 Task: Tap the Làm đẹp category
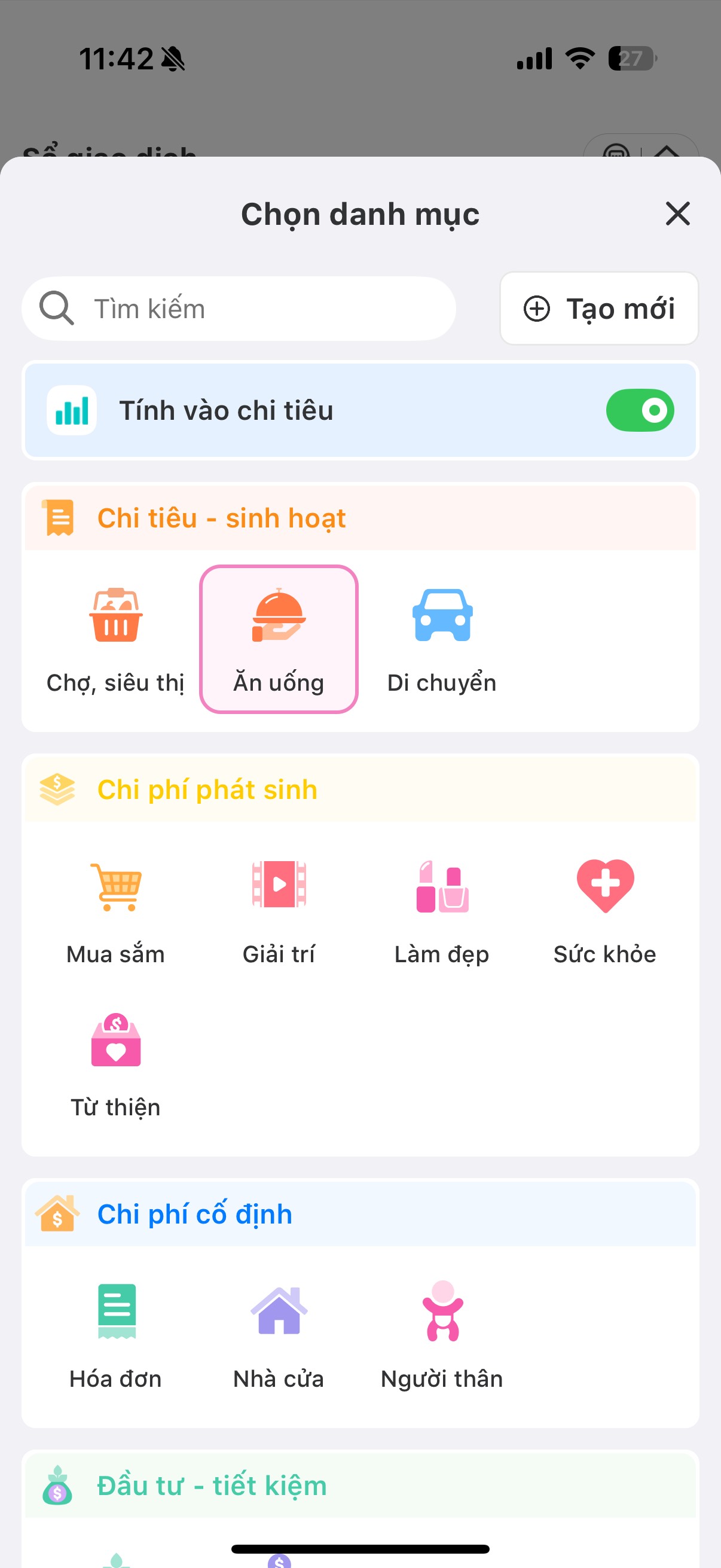click(442, 911)
